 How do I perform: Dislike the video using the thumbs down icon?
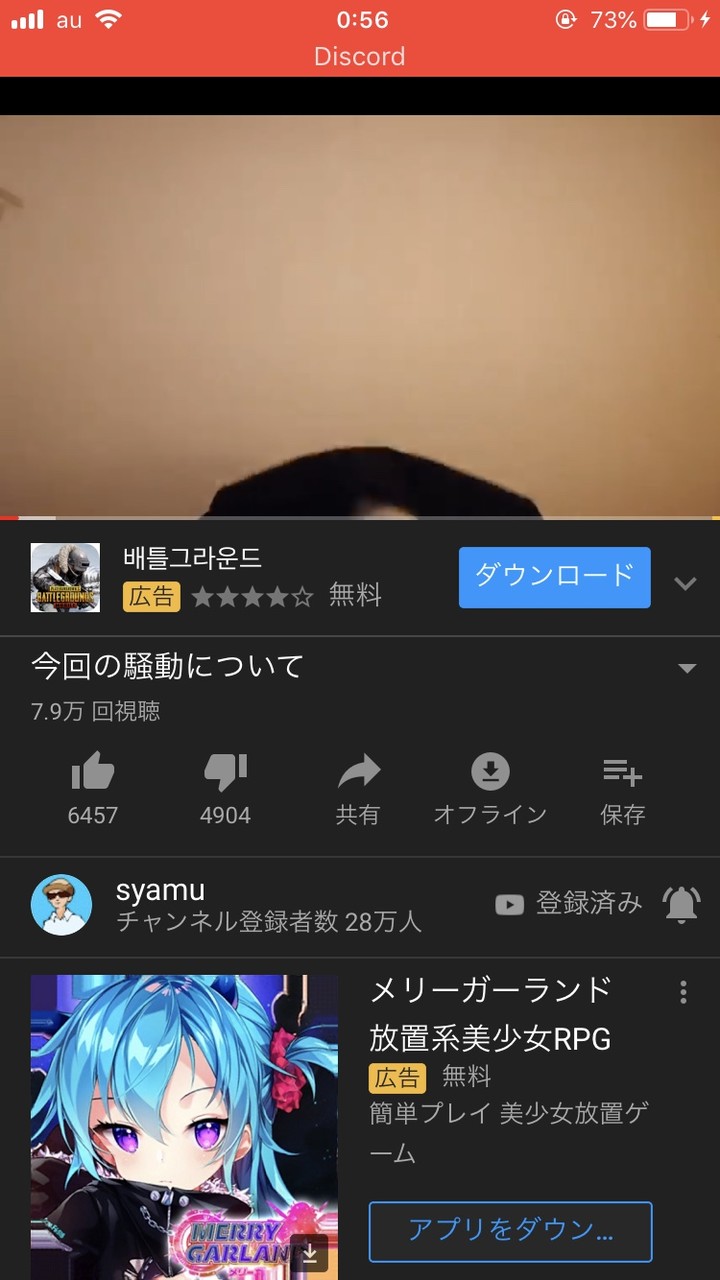point(225,772)
